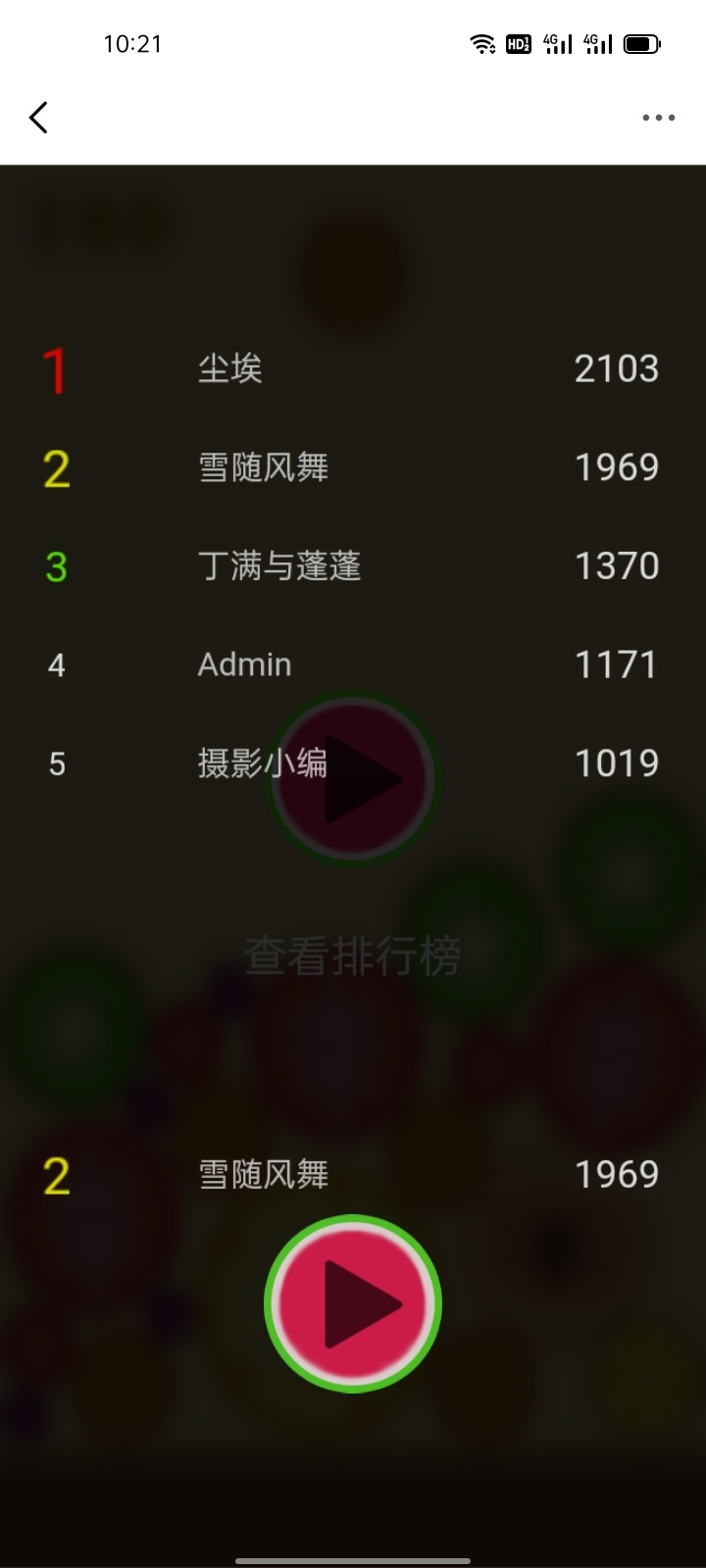The width and height of the screenshot is (706, 1568).
Task: Go back using the arrow
Action: (x=39, y=118)
